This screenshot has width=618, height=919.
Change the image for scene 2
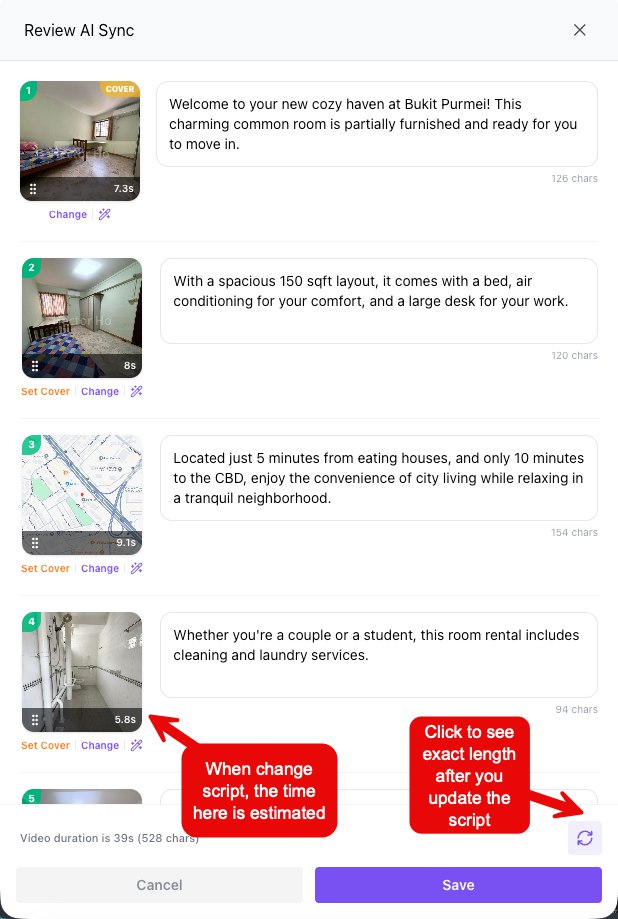tap(100, 391)
